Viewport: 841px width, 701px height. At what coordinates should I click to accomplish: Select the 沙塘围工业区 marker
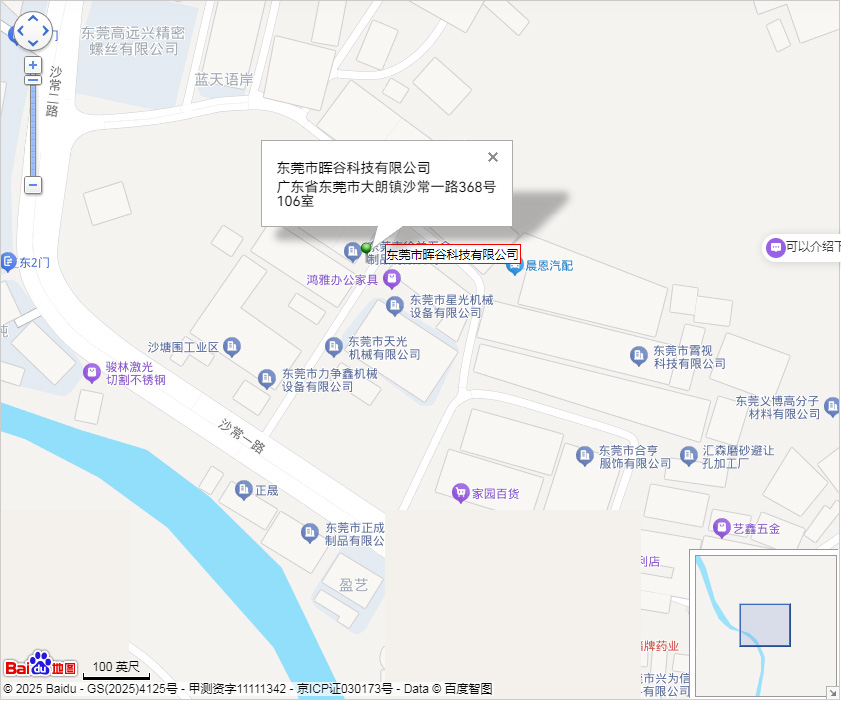(232, 347)
